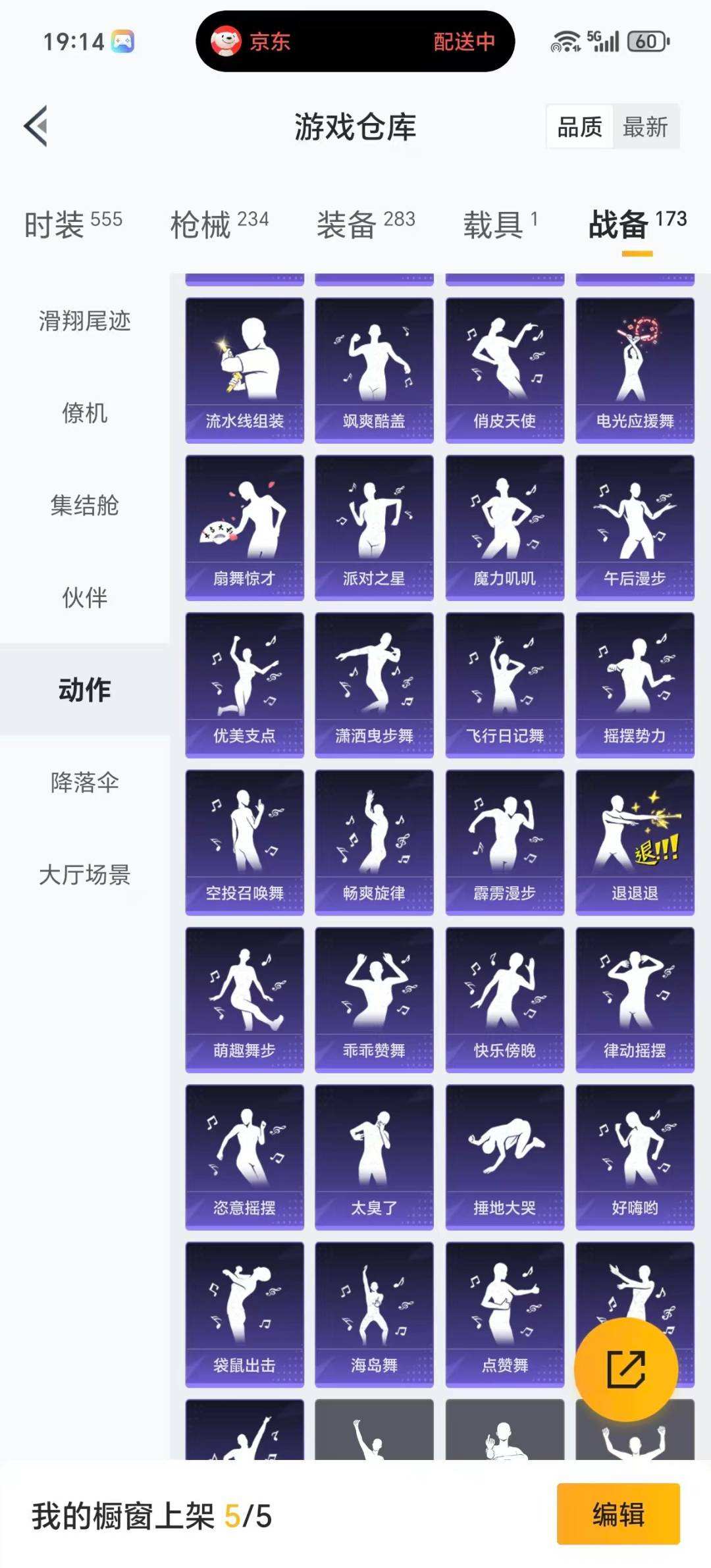This screenshot has width=711, height=1568.
Task: Open the 流水线组装 emote
Action: pos(244,369)
